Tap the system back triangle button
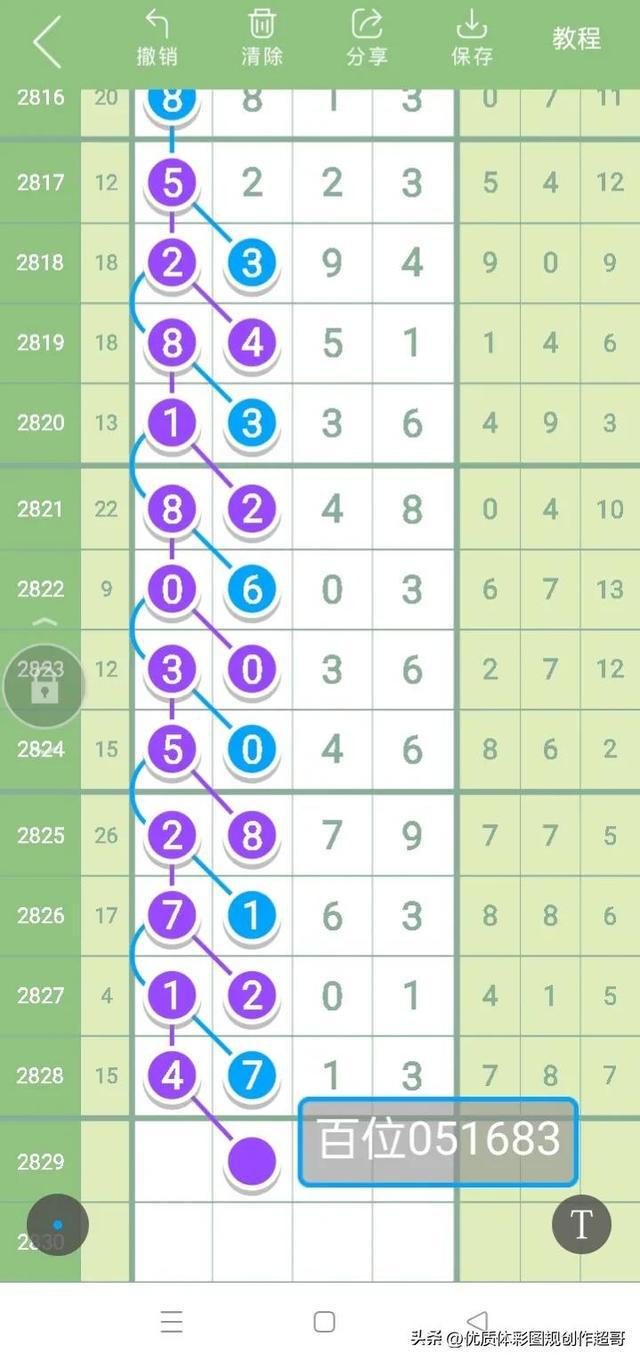 (477, 1322)
